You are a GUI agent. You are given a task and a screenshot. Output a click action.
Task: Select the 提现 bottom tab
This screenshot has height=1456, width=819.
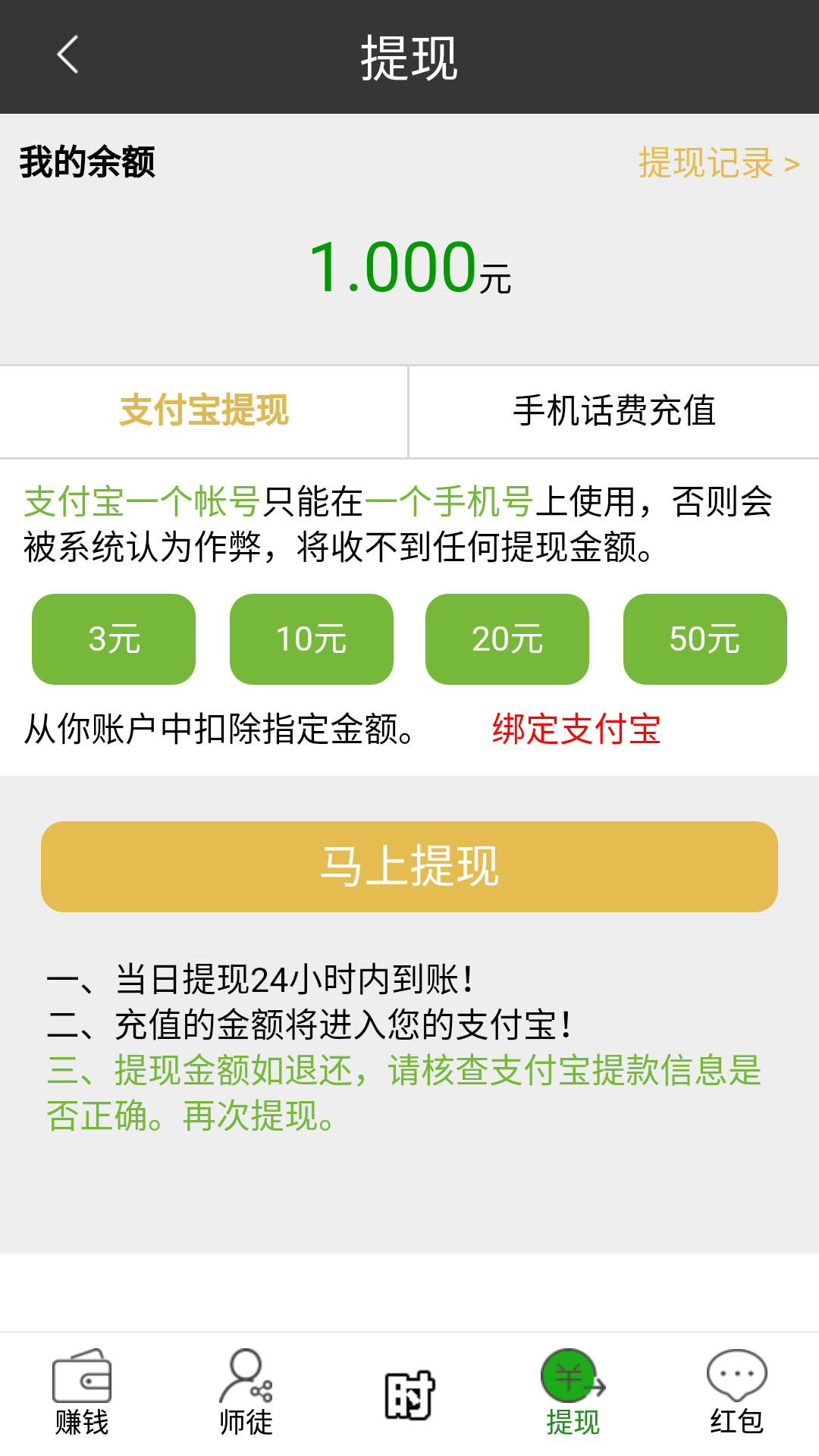pos(573,1394)
